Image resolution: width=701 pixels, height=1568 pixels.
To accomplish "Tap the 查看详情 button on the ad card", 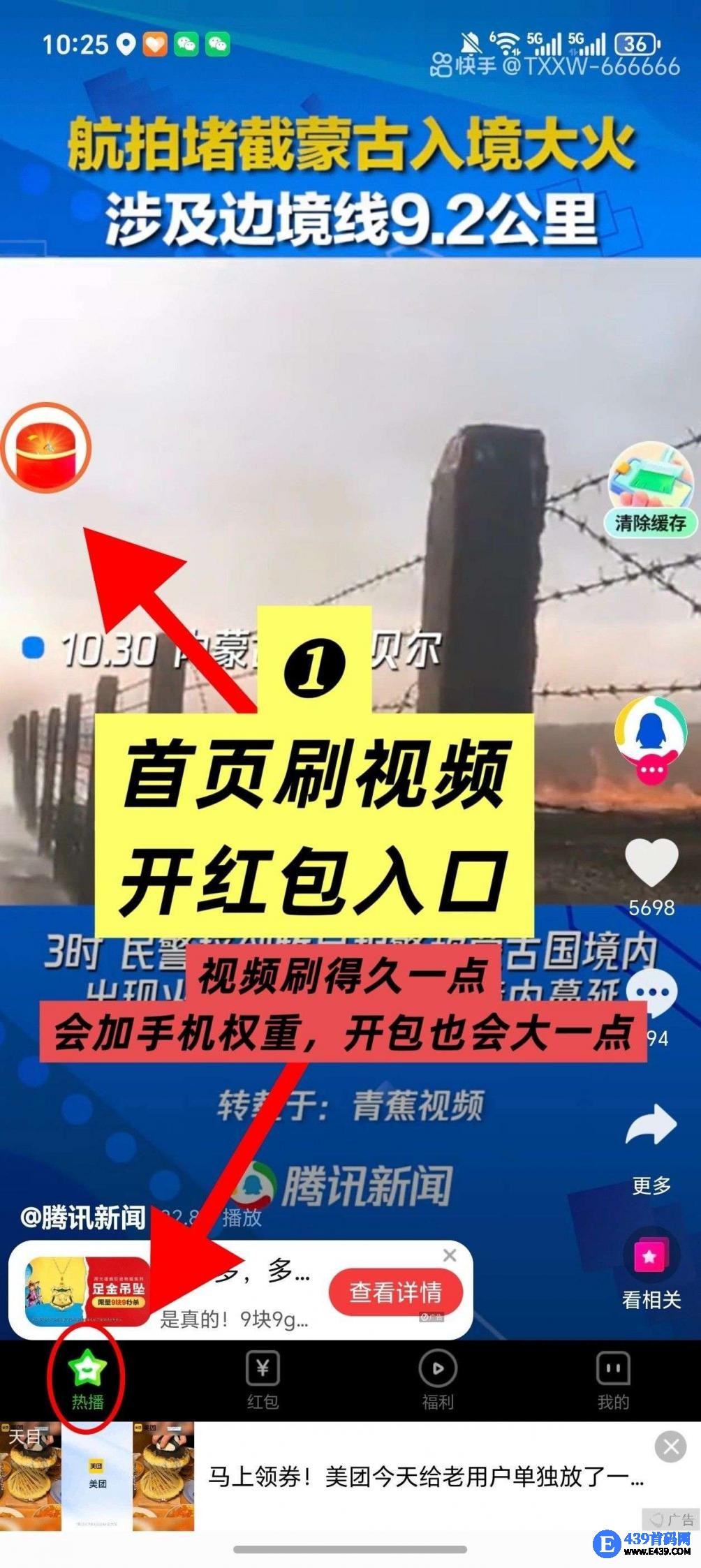I will pos(396,1292).
